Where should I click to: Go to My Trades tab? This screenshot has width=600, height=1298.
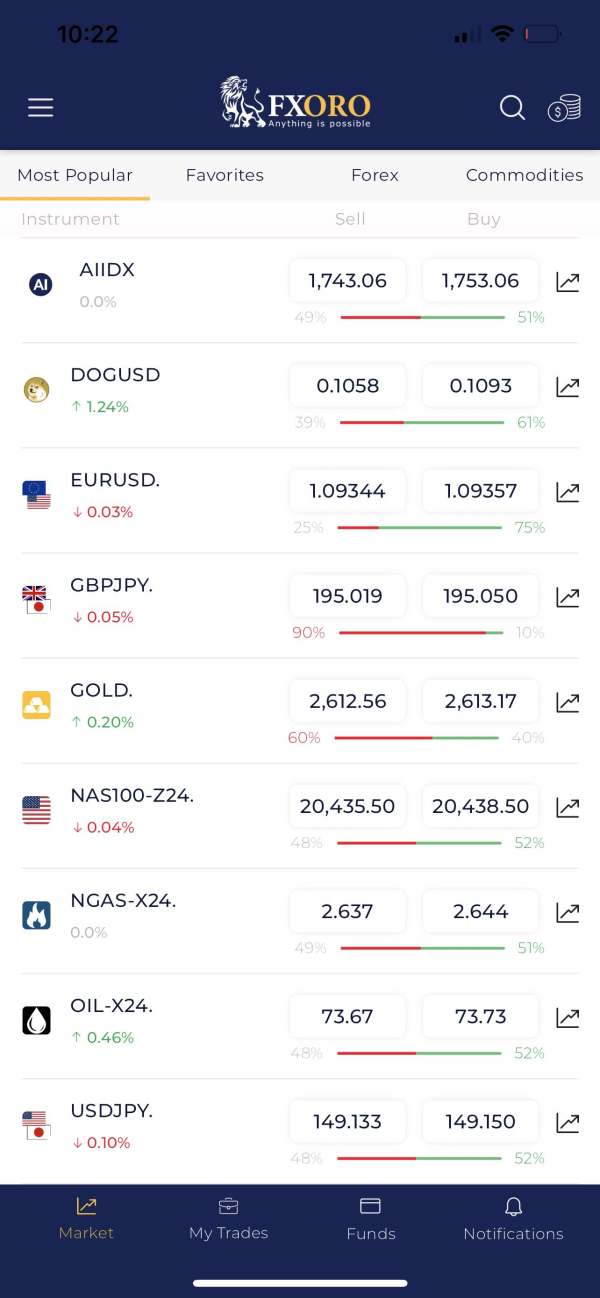coord(228,1219)
